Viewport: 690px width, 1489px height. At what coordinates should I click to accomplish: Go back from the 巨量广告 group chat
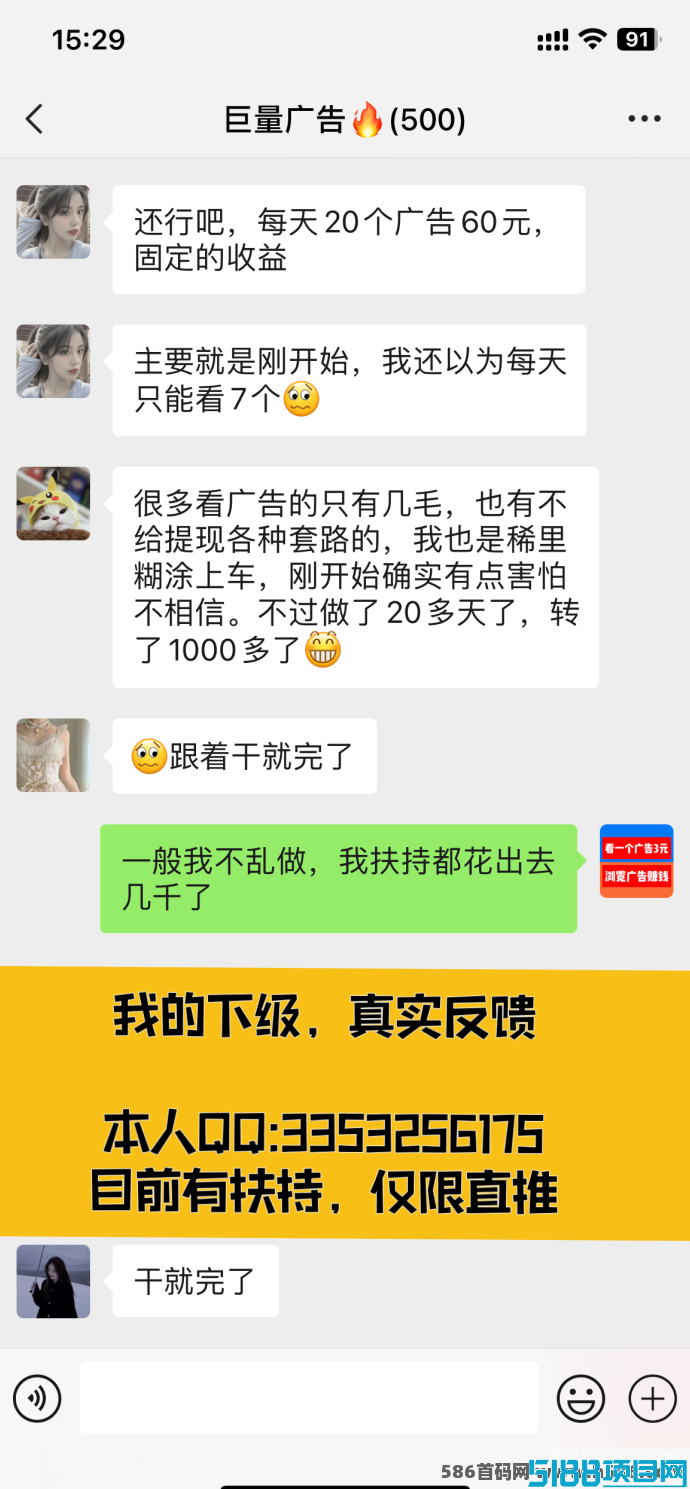click(x=35, y=120)
